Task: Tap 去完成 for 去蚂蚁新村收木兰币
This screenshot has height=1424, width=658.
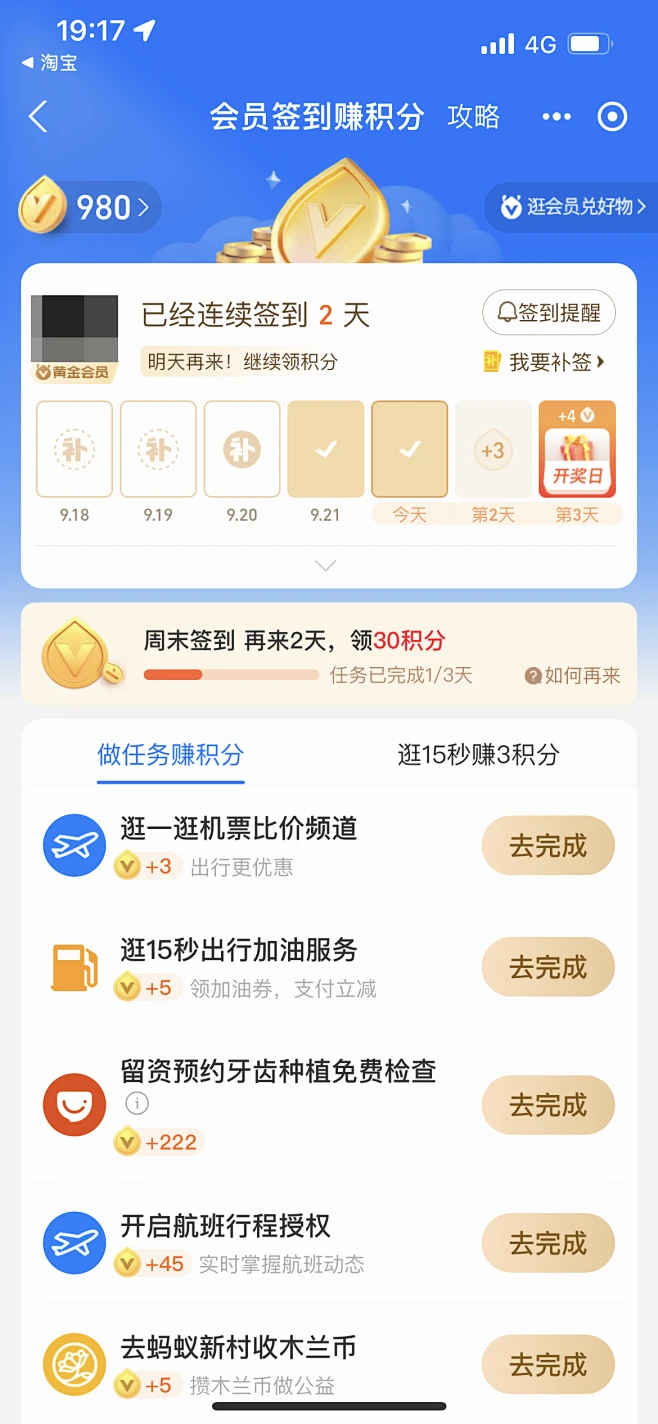Action: coord(548,1365)
